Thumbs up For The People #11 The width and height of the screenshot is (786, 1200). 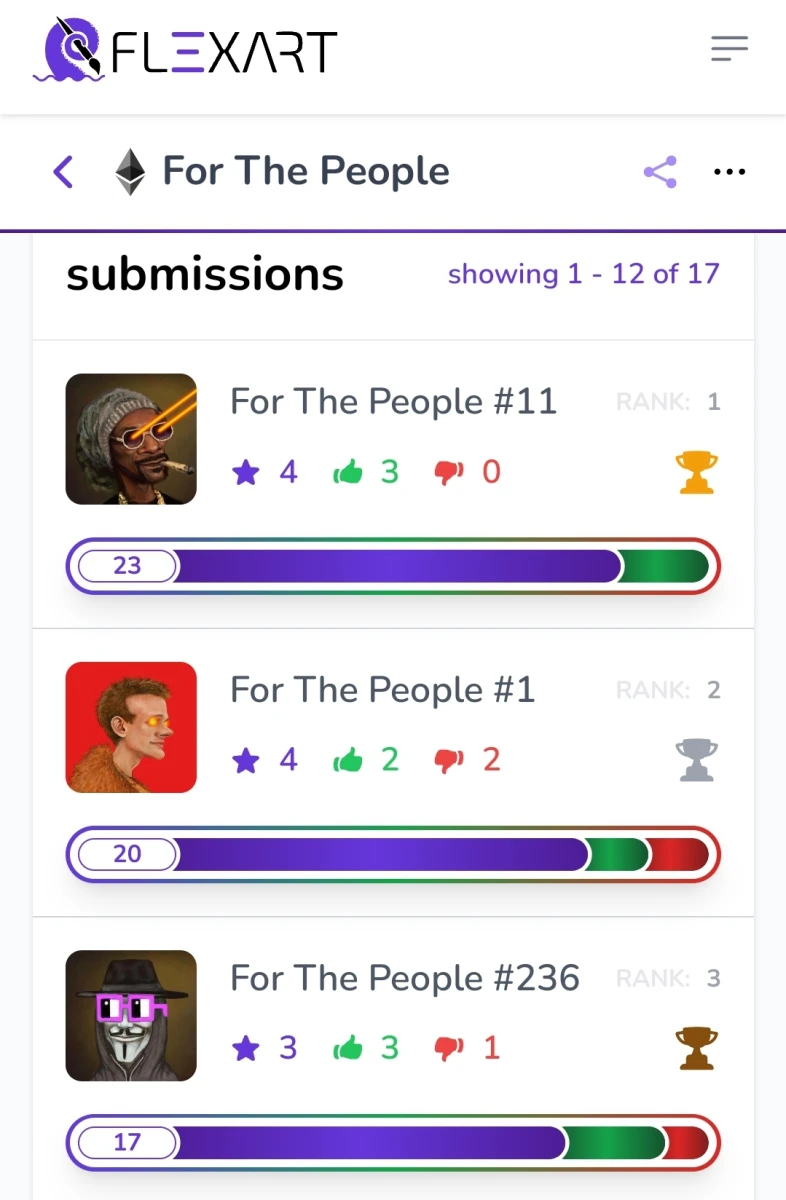348,472
